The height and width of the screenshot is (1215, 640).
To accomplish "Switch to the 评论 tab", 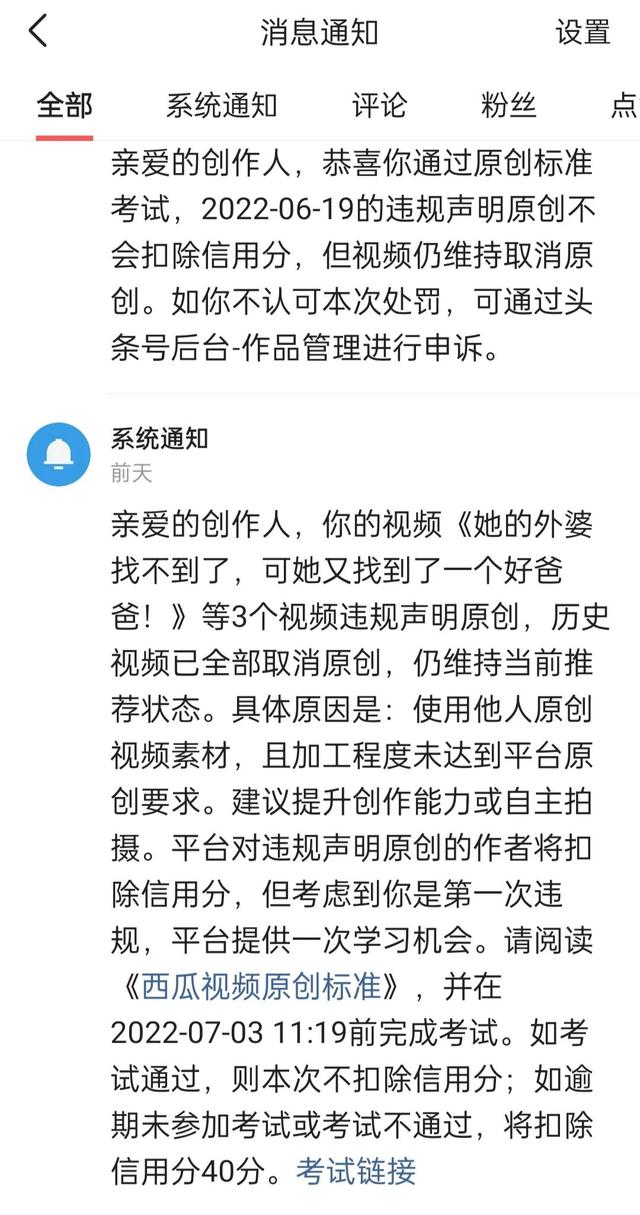I will (379, 106).
